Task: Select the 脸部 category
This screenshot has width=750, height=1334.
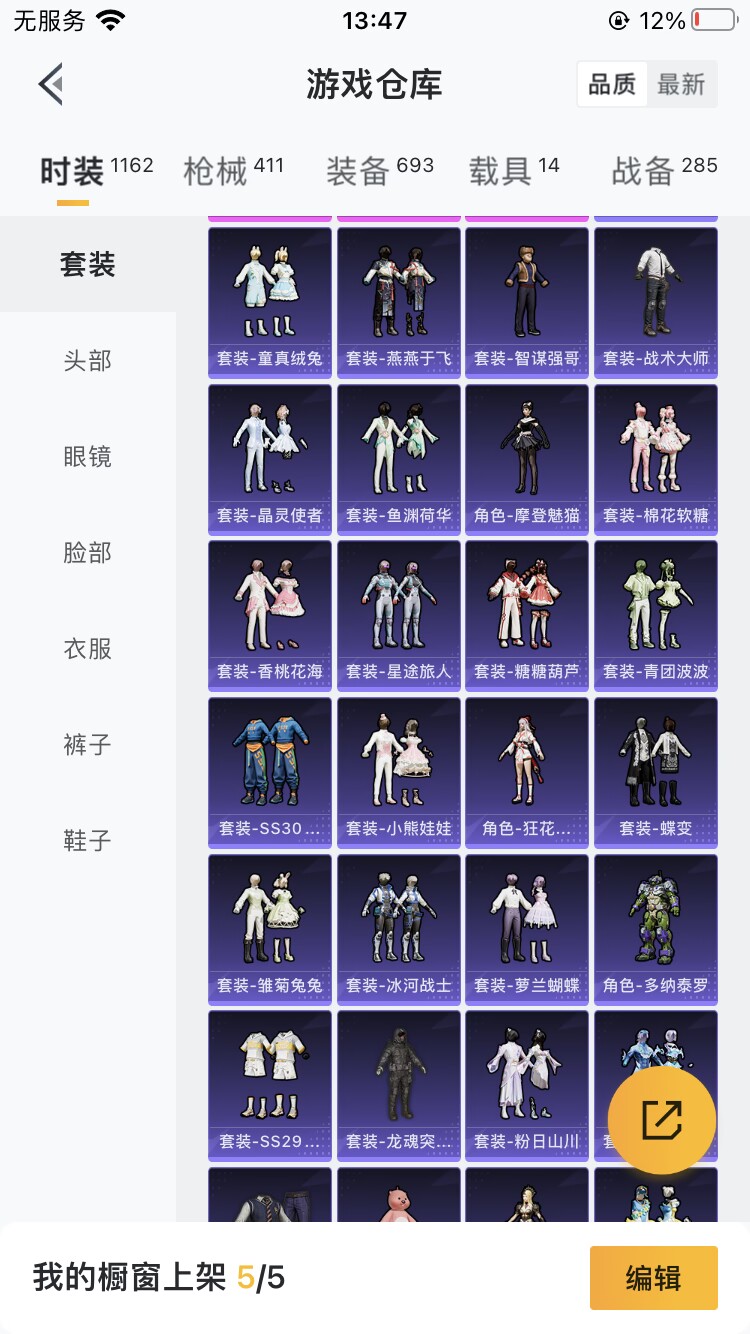Action: 88,552
